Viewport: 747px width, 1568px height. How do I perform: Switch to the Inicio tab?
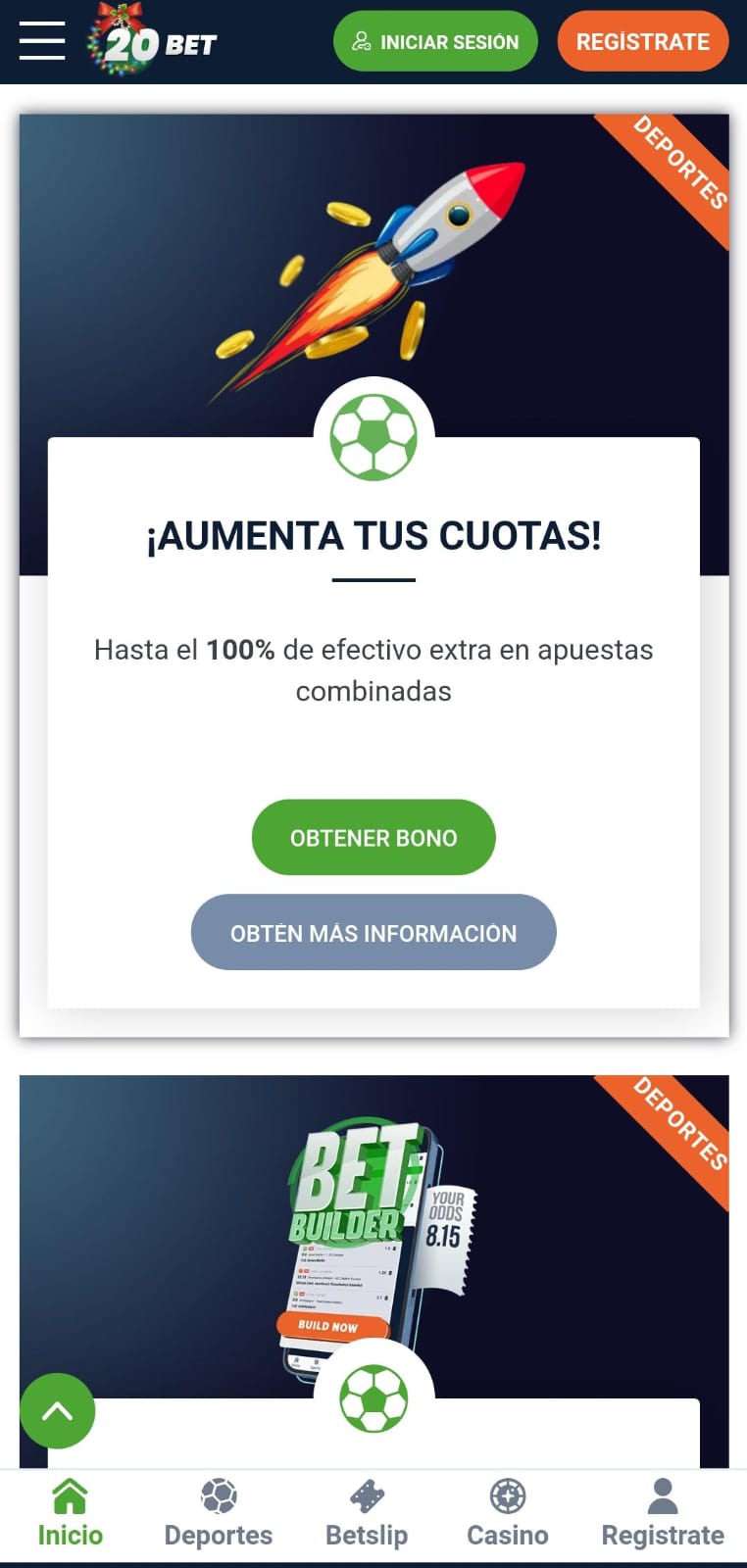(70, 1514)
